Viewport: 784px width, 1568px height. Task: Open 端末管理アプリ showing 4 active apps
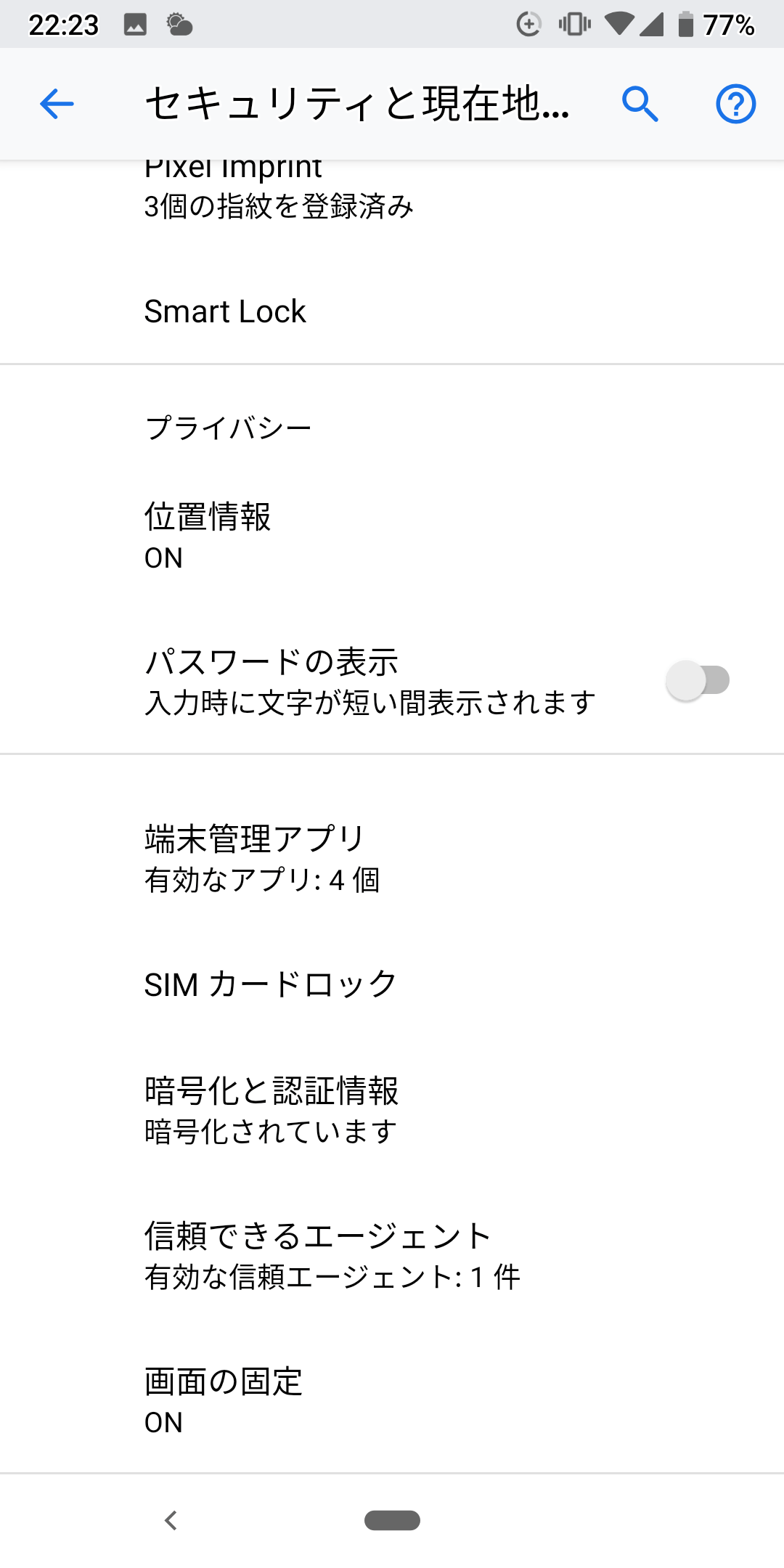pos(290,857)
